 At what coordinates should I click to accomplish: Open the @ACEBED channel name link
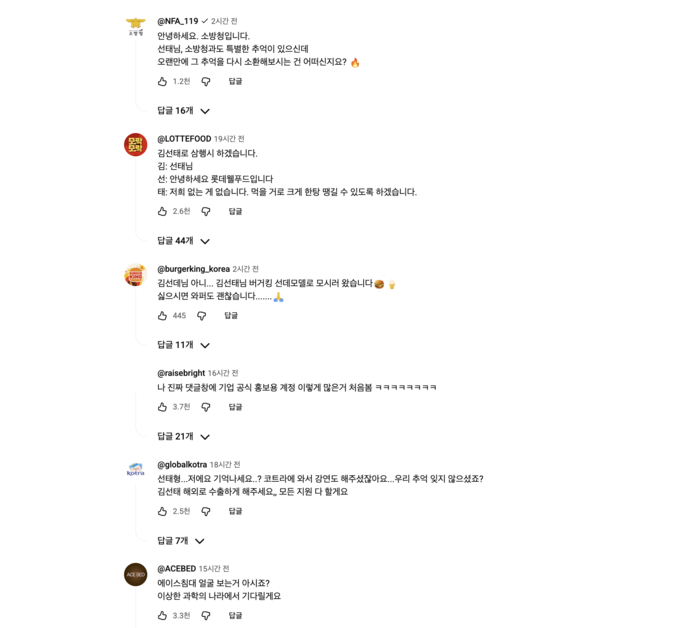[x=176, y=568]
